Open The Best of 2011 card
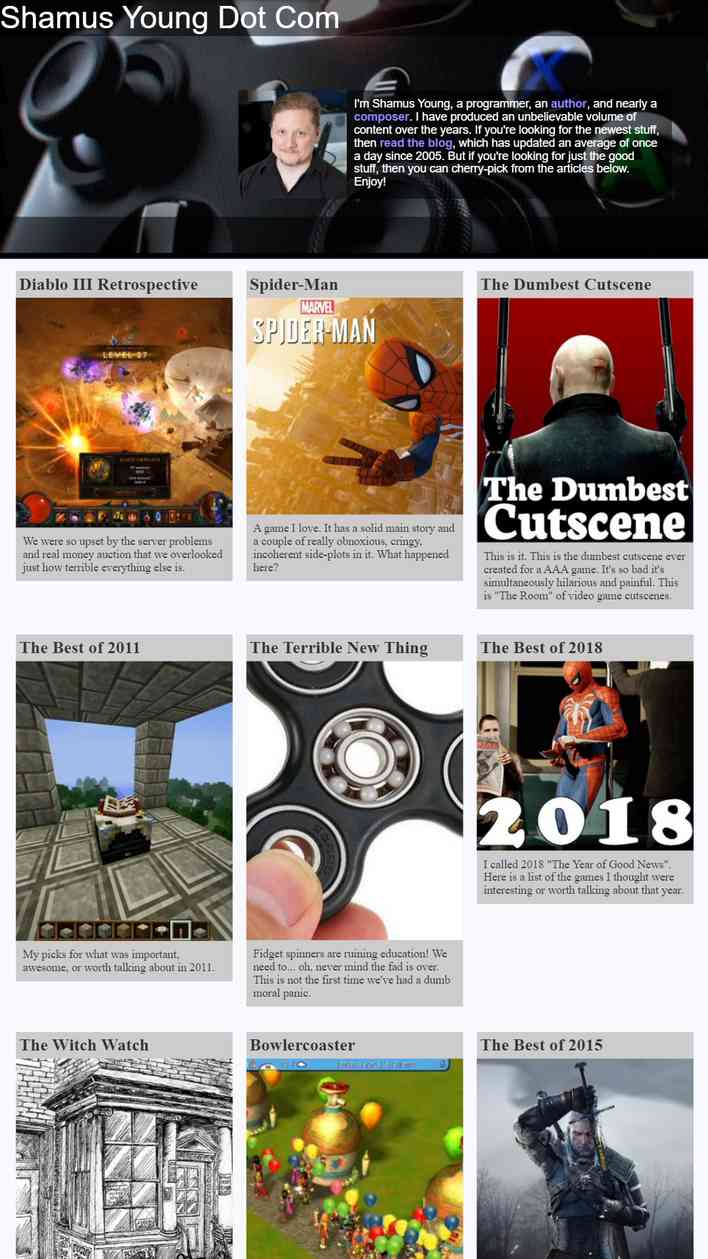The width and height of the screenshot is (708, 1259). pyautogui.click(x=124, y=800)
